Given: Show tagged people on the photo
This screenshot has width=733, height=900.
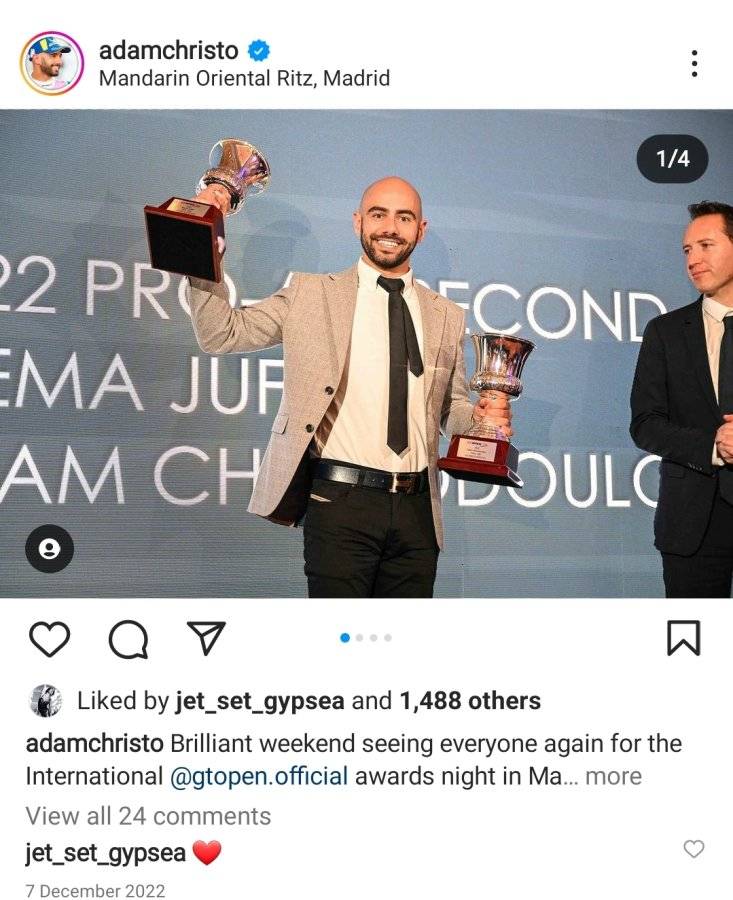Looking at the screenshot, I should point(49,548).
